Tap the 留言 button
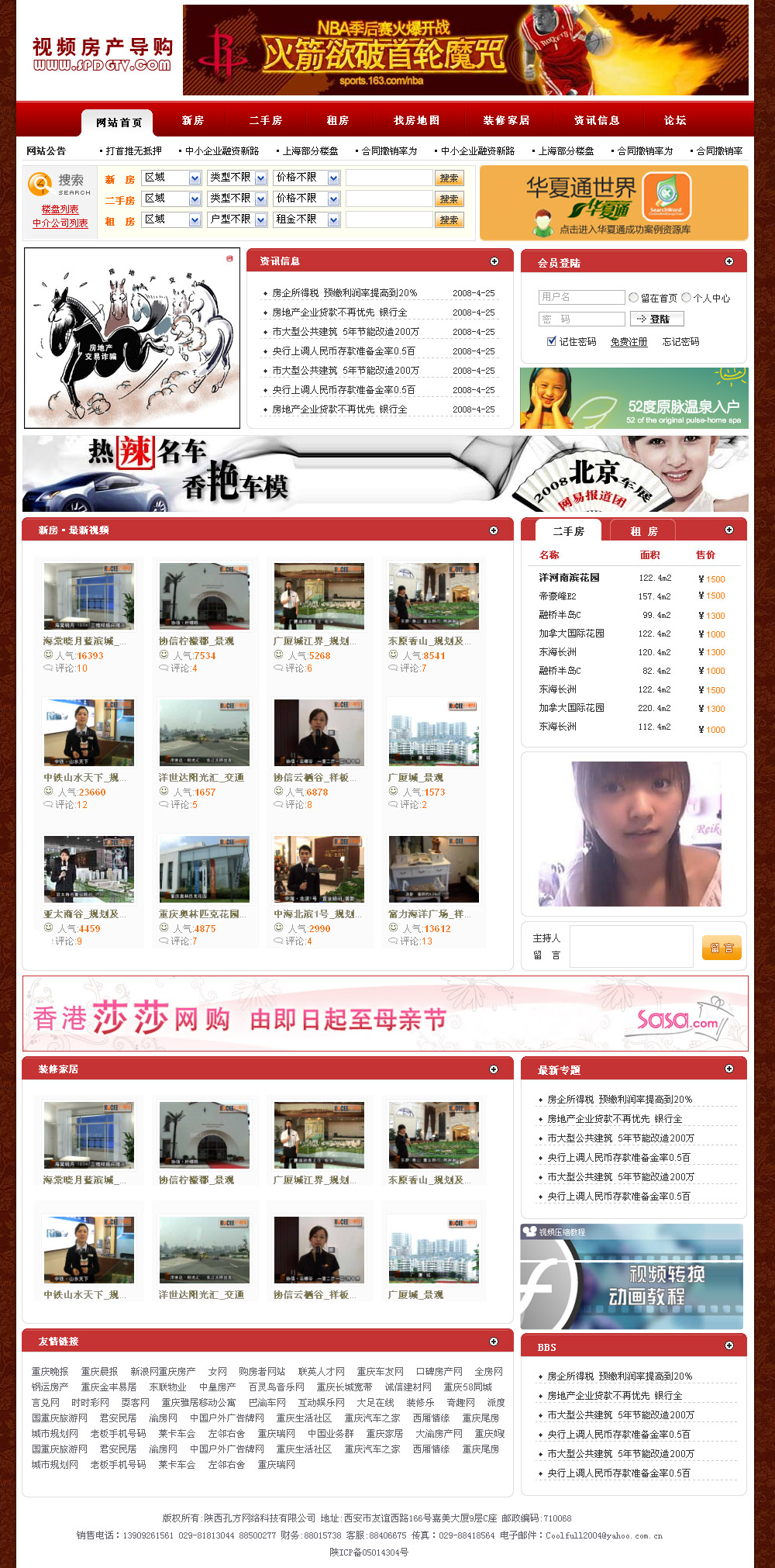The height and width of the screenshot is (1568, 775). (x=722, y=948)
